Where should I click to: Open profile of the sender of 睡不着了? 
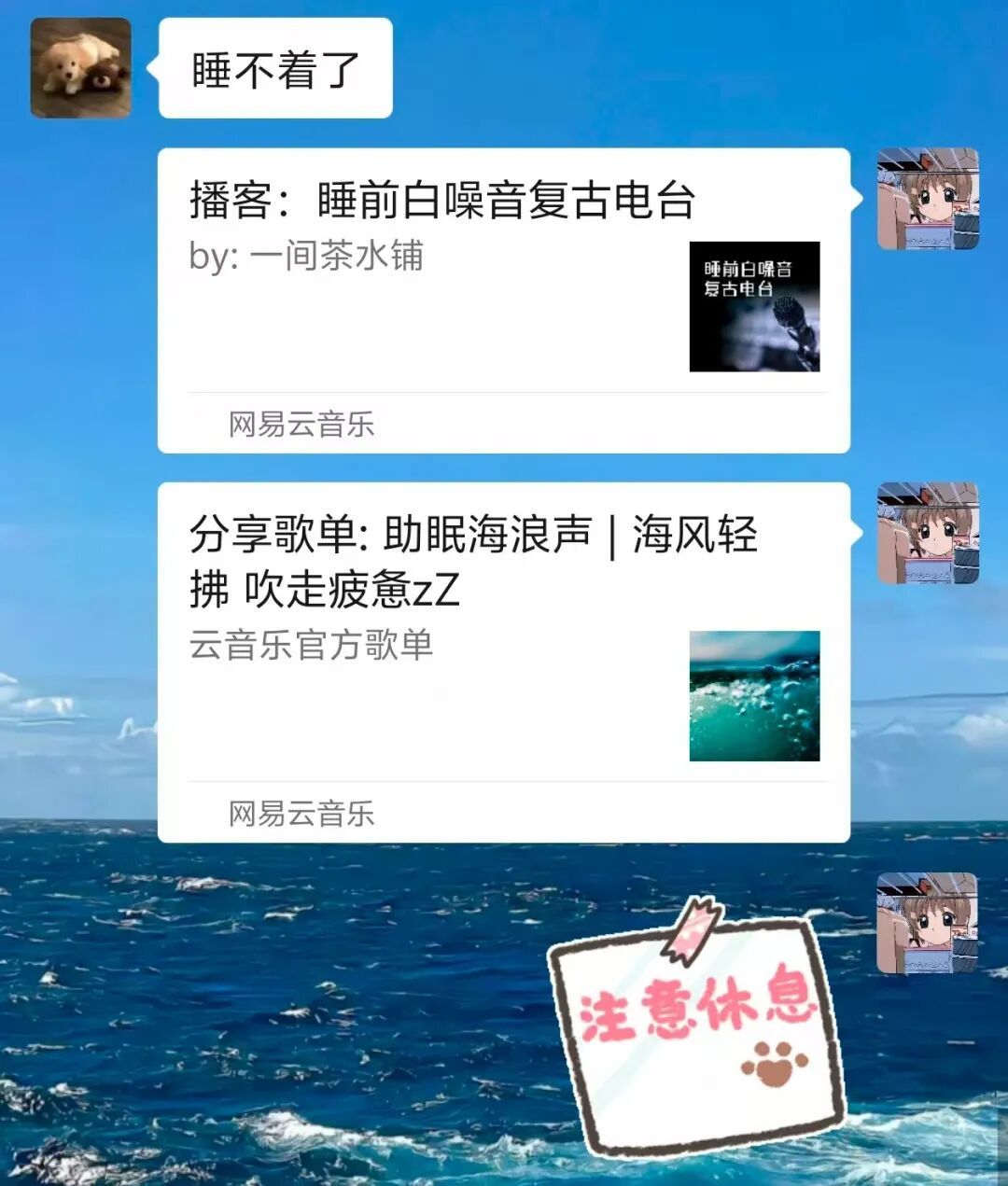click(x=81, y=68)
